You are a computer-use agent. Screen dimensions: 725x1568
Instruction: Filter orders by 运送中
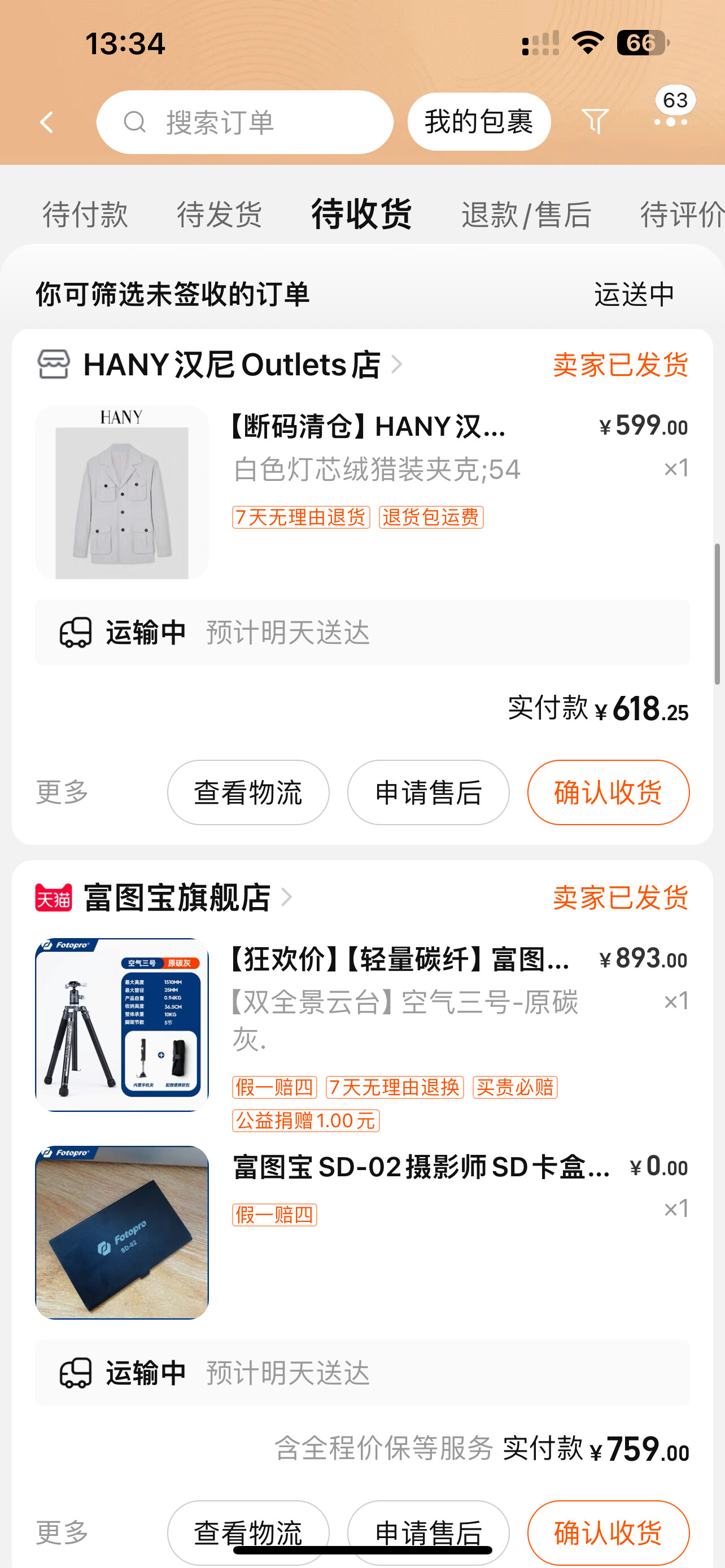[x=634, y=294]
